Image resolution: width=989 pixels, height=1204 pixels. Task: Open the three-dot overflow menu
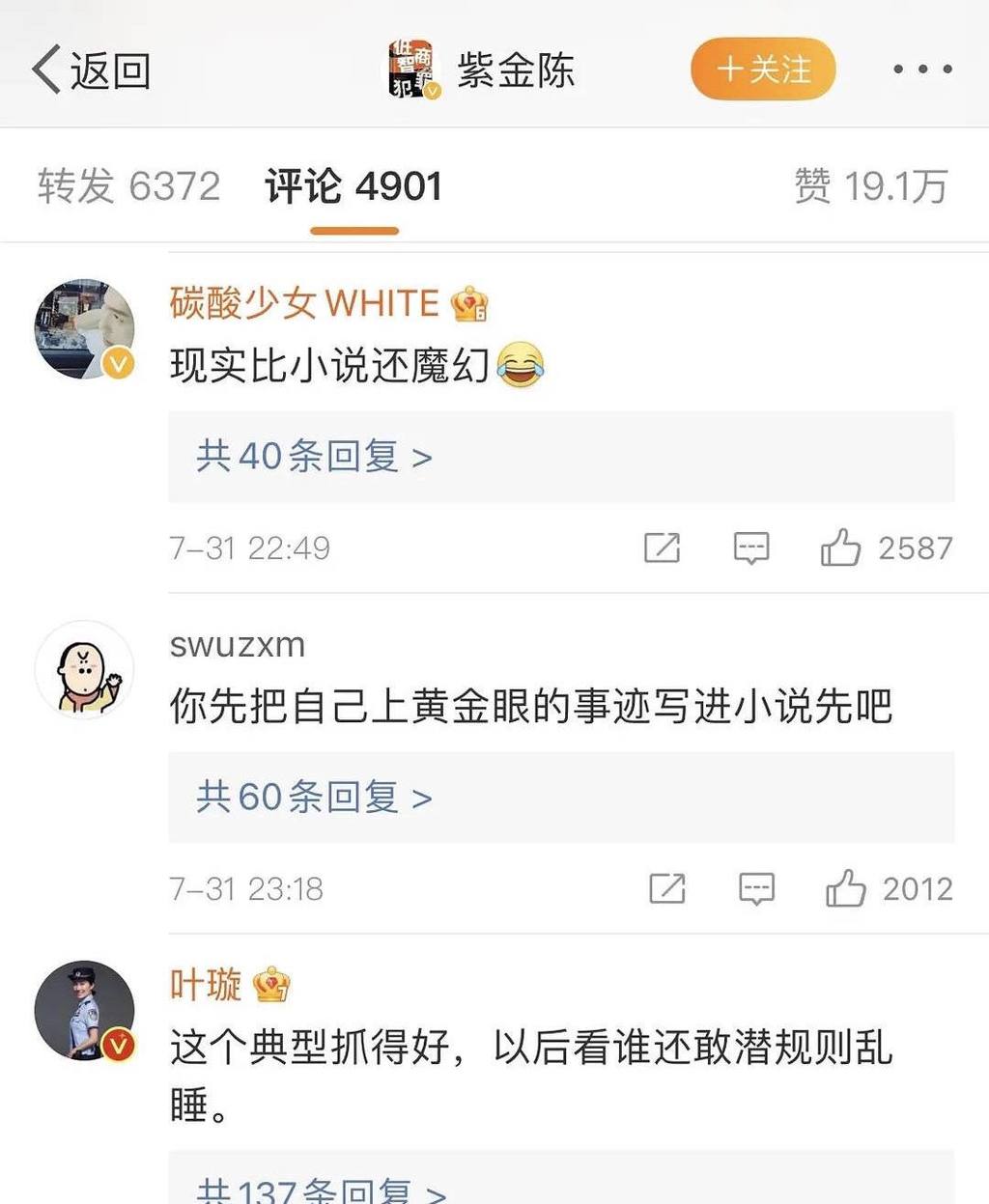pyautogui.click(x=921, y=70)
